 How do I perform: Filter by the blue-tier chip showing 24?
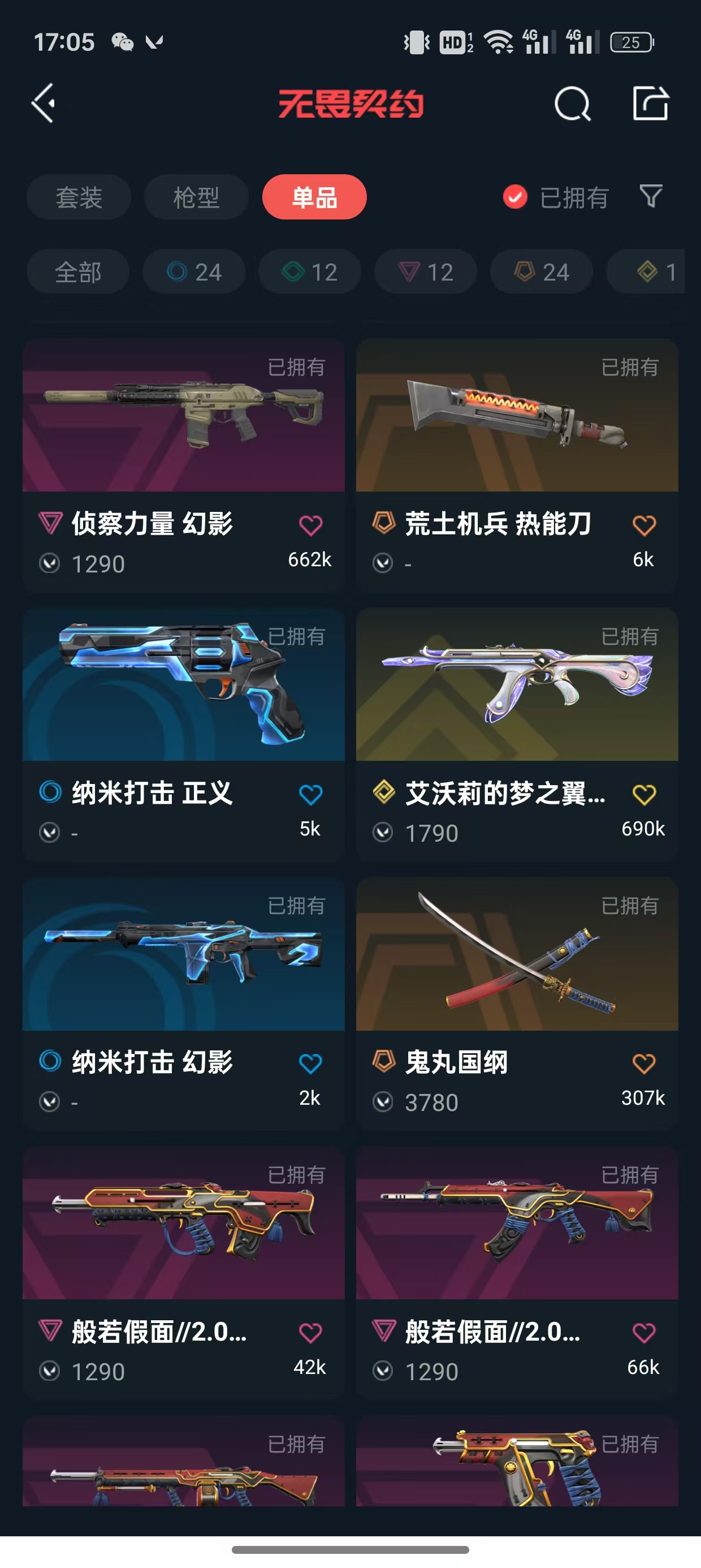pos(193,272)
